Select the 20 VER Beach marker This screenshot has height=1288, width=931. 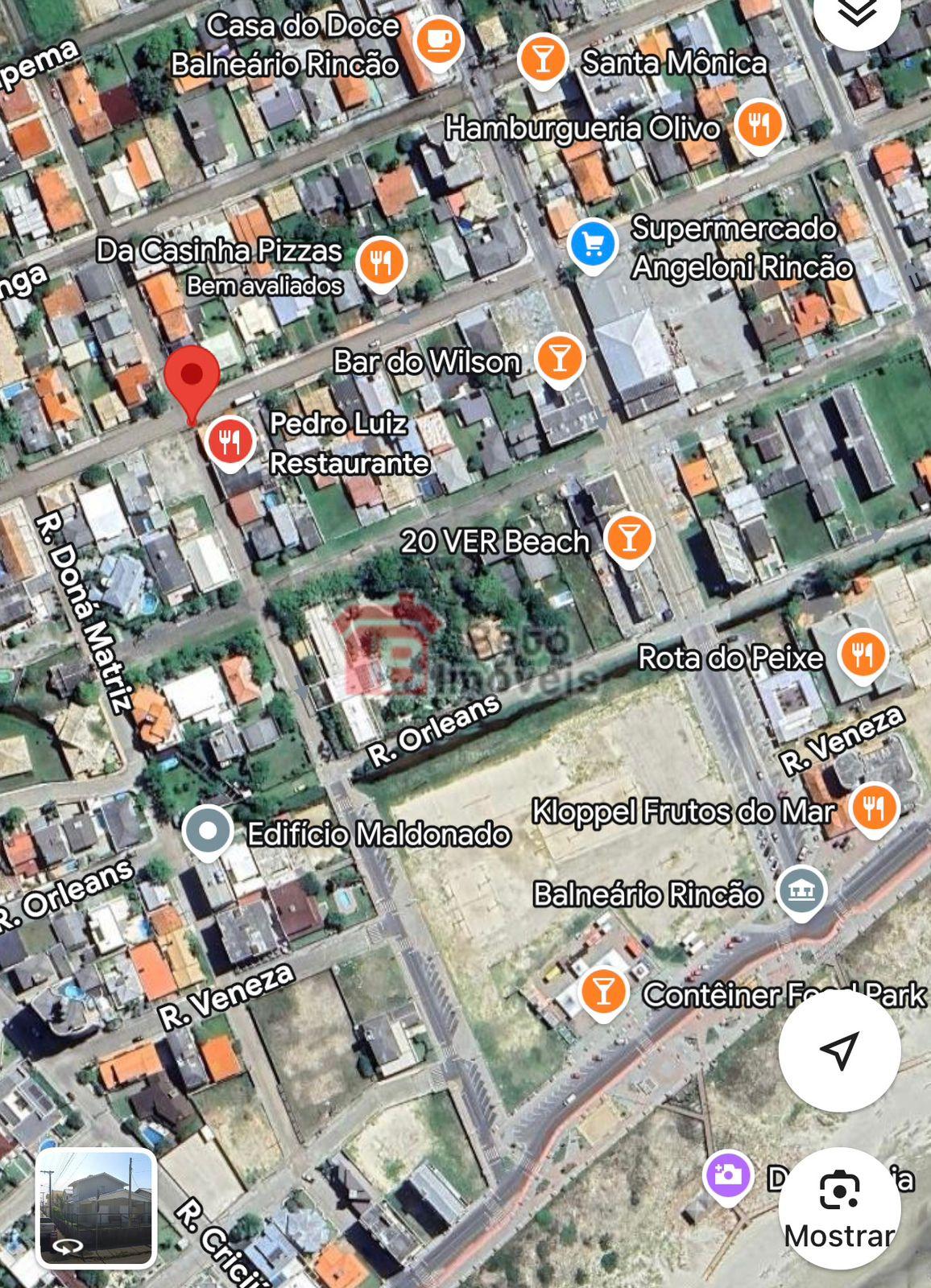click(x=629, y=537)
